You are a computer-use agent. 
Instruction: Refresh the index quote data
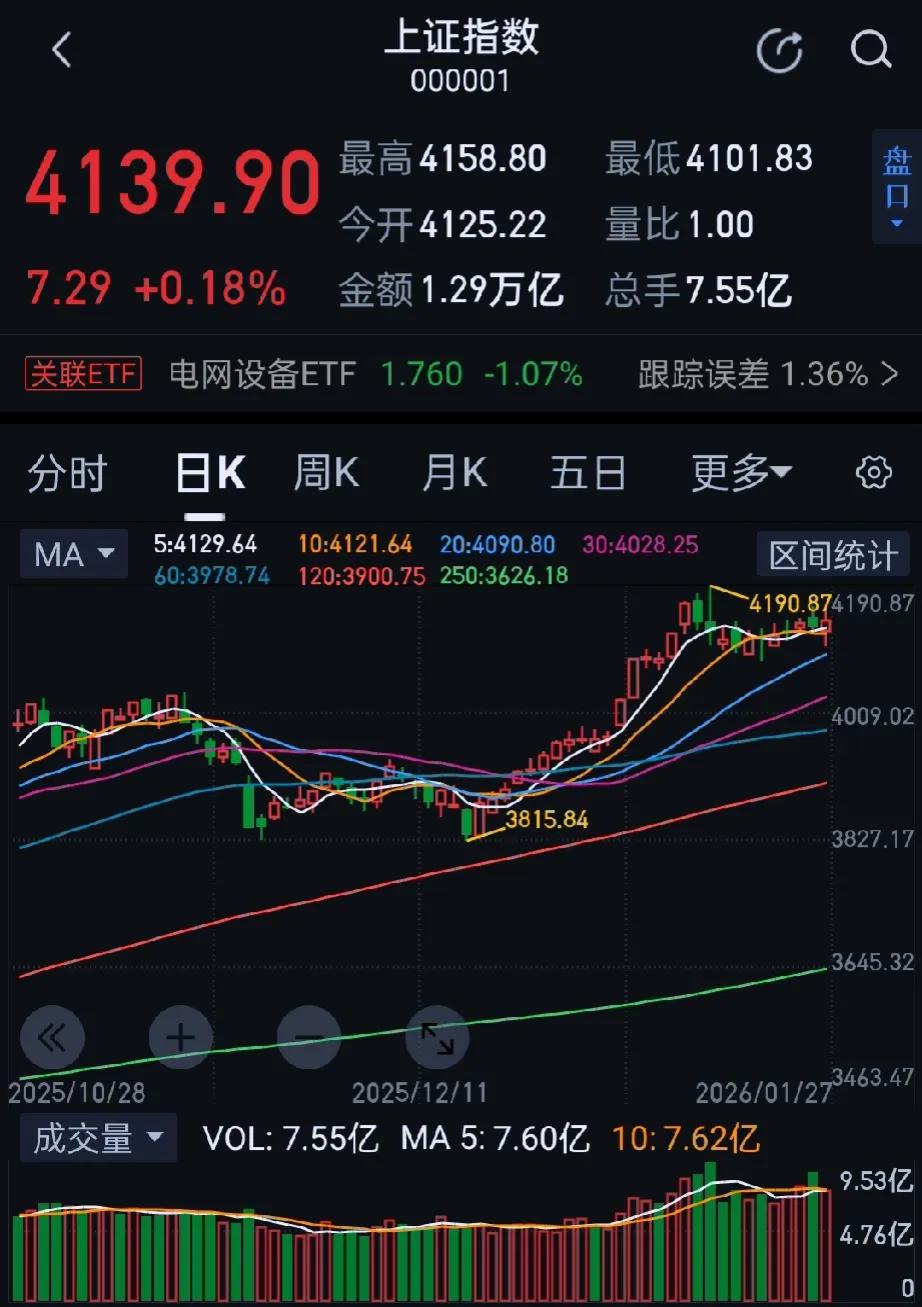click(781, 50)
